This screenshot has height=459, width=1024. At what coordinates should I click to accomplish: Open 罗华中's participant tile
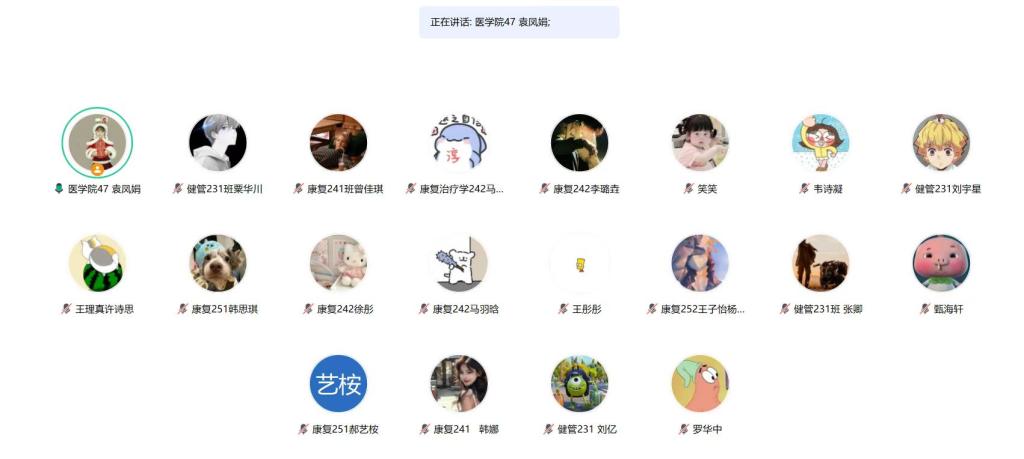(x=700, y=384)
